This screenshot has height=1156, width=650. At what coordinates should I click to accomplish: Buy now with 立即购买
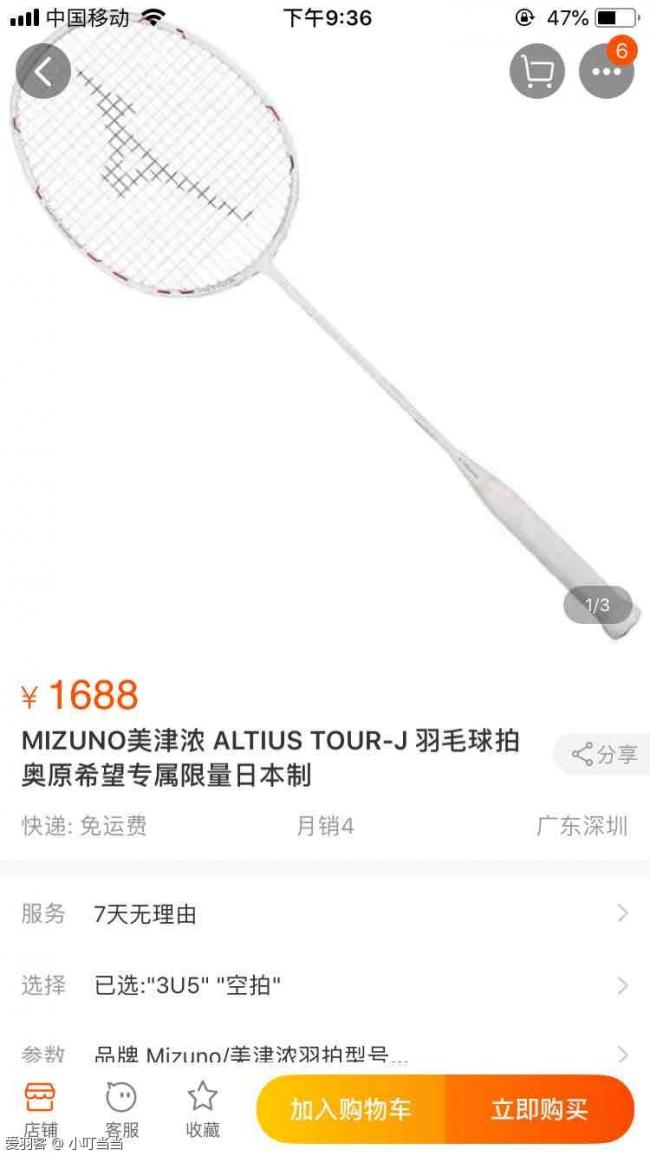(539, 1109)
